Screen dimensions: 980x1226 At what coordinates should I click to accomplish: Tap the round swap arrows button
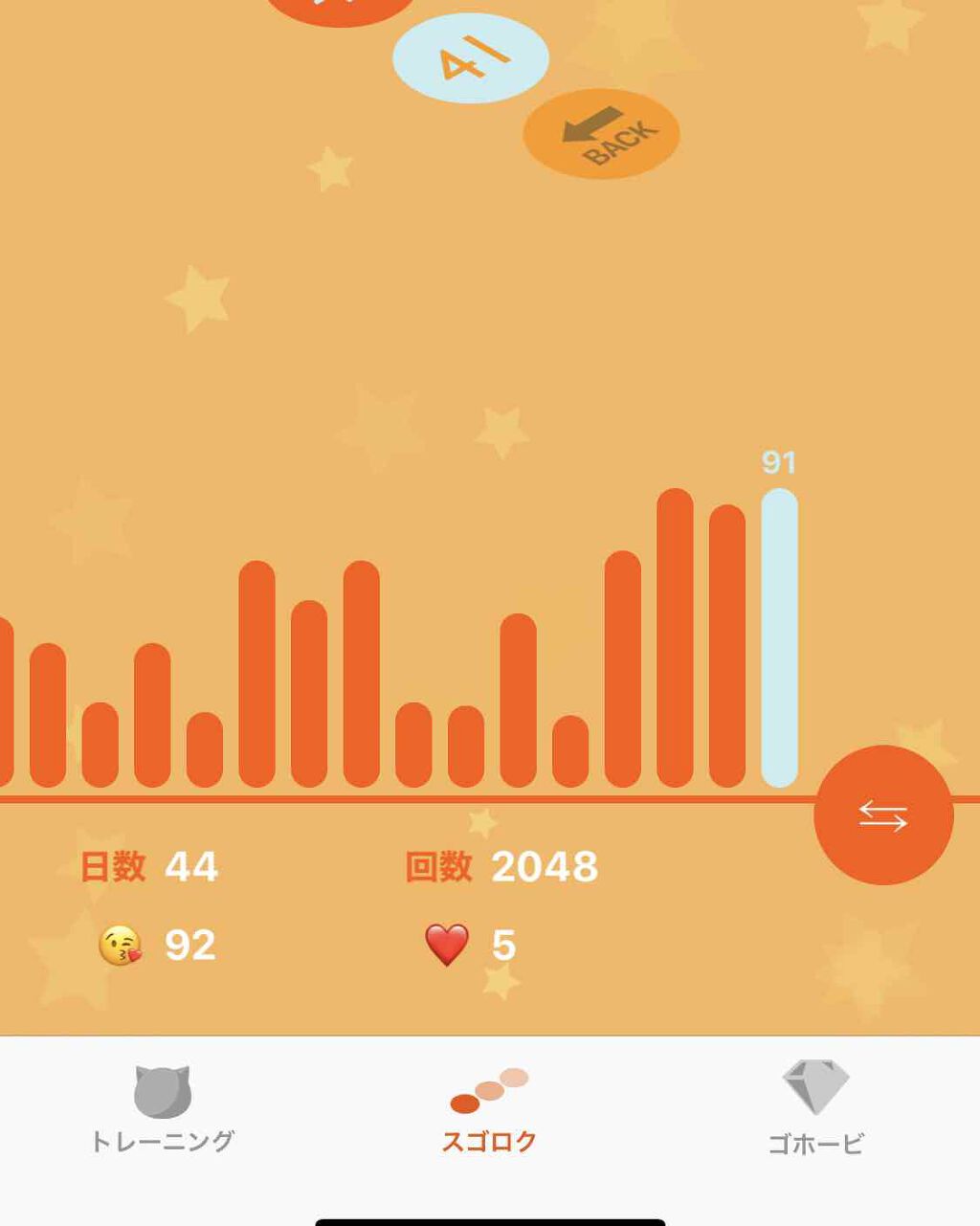tap(882, 815)
